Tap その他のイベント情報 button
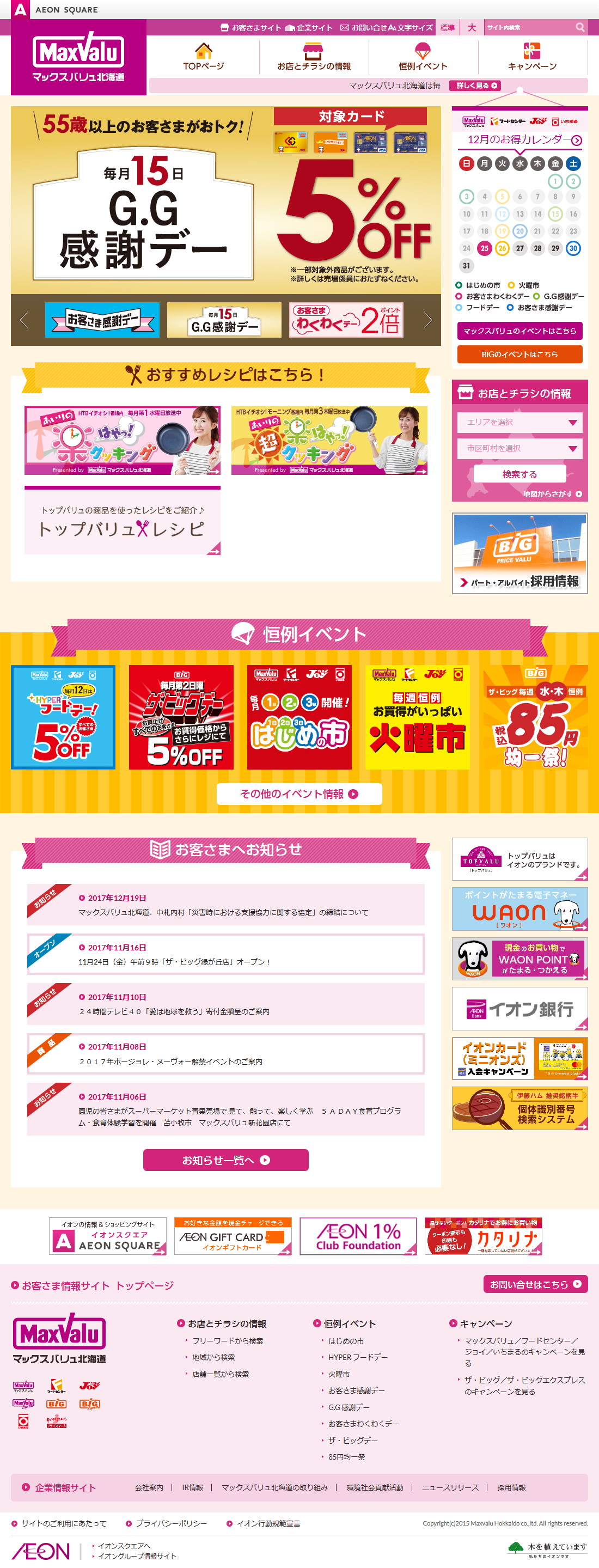This screenshot has width=599, height=1568. point(299,794)
